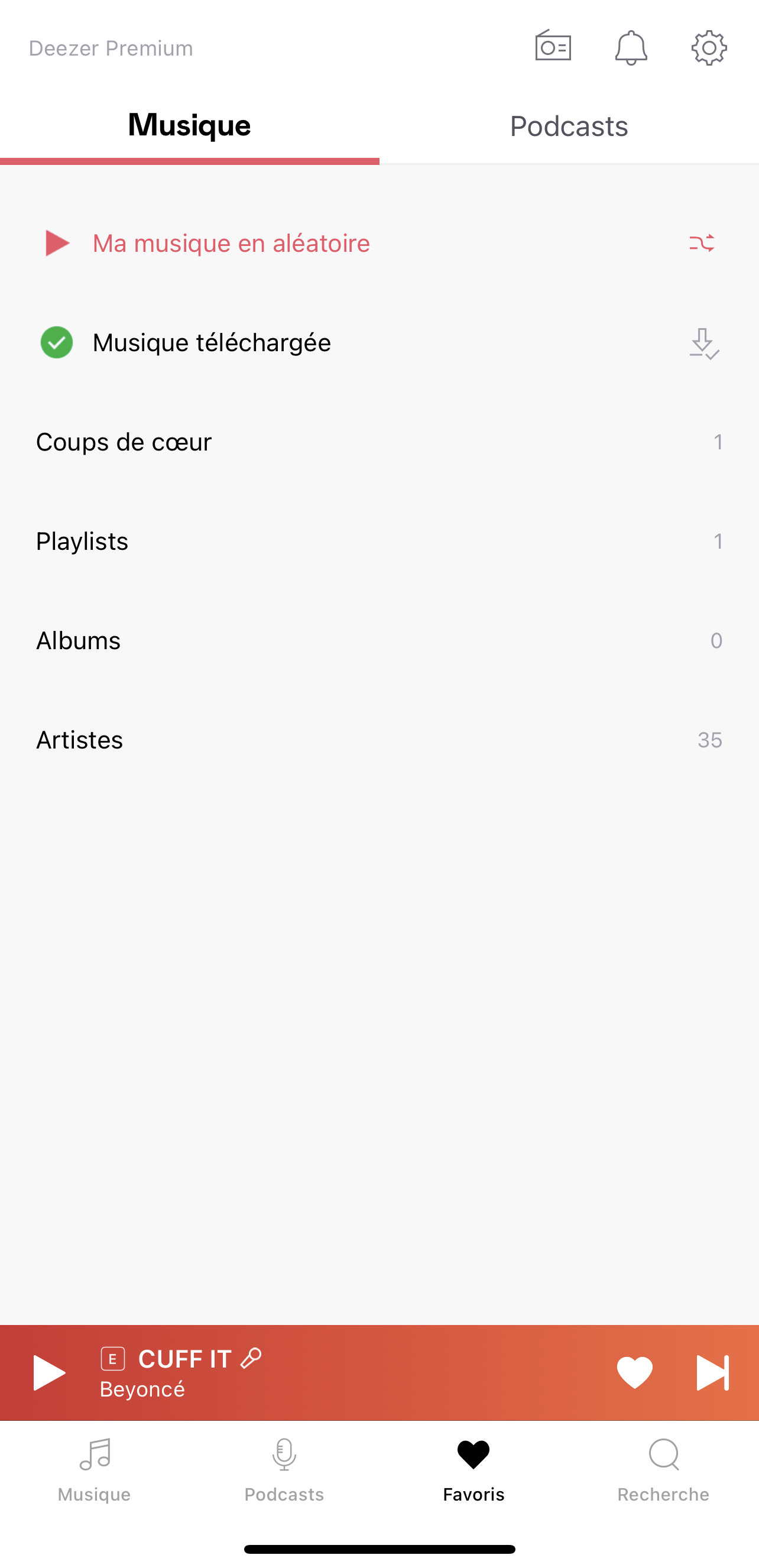Toggle the green downloaded-music check indicator
The height and width of the screenshot is (1568, 759).
(56, 343)
